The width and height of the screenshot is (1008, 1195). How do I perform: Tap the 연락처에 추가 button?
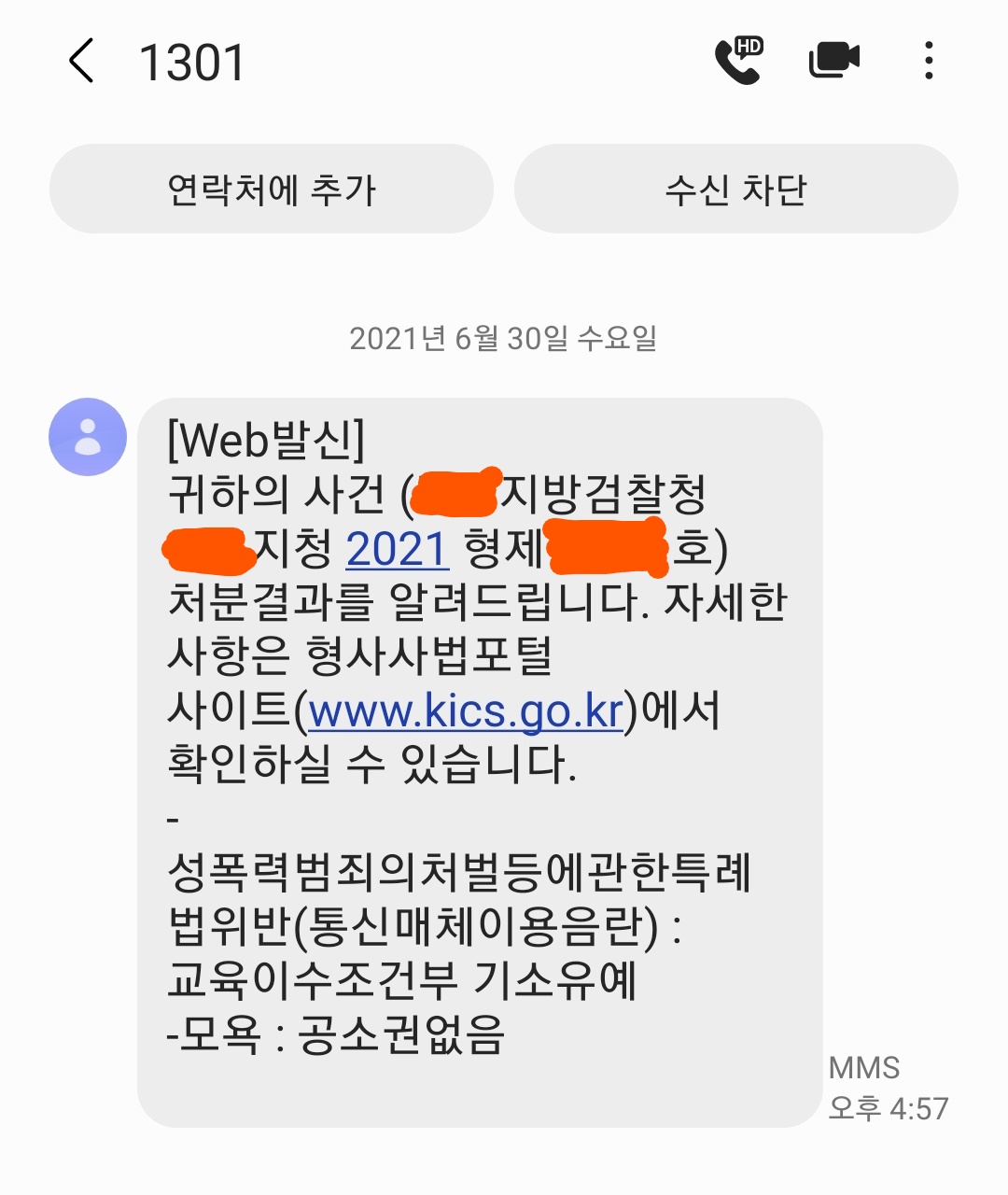pyautogui.click(x=271, y=190)
